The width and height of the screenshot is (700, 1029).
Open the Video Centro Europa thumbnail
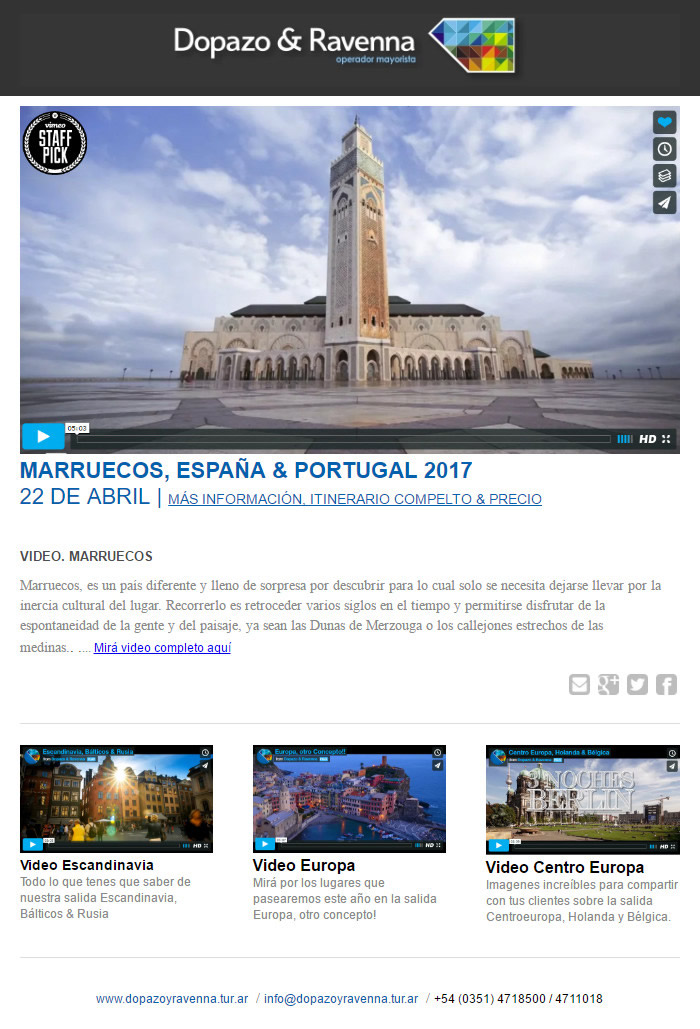click(582, 798)
